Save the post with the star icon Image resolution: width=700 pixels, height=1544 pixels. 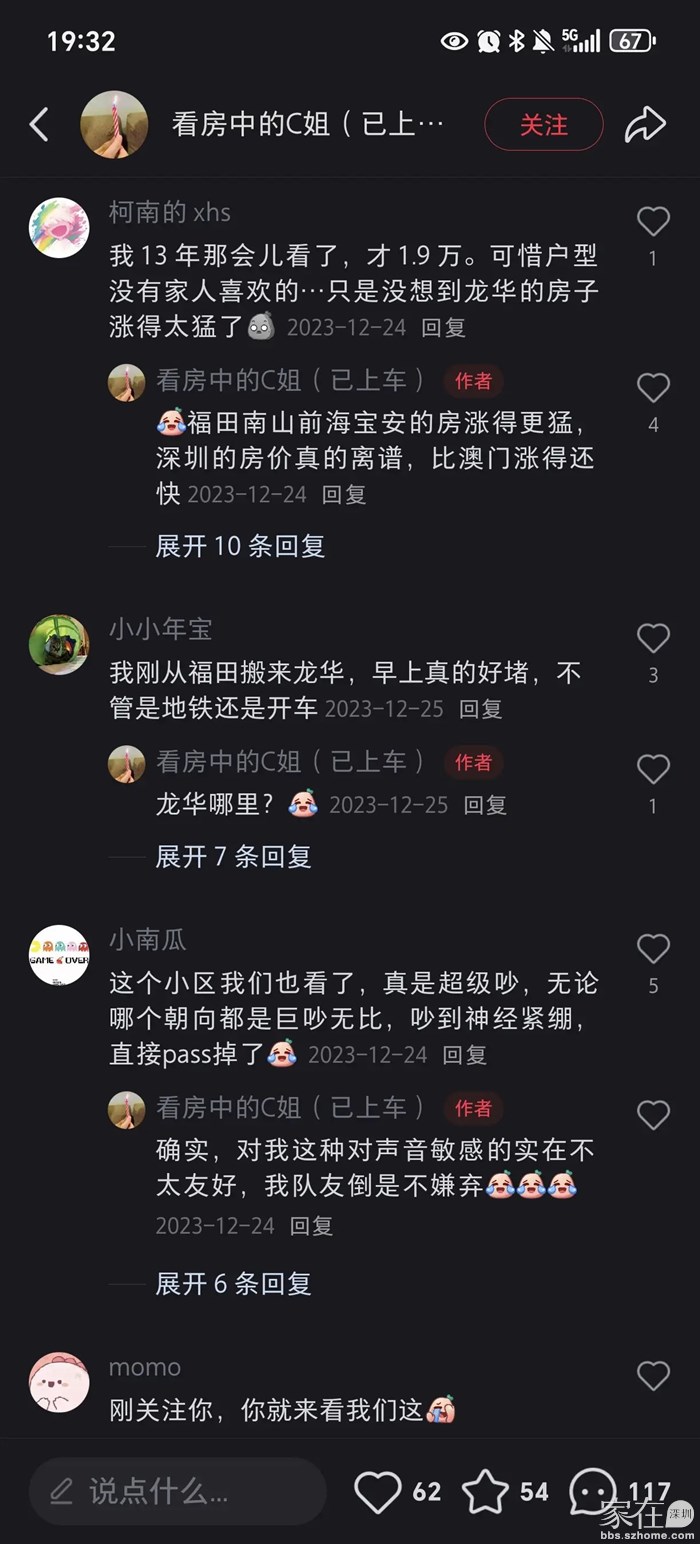[486, 1492]
